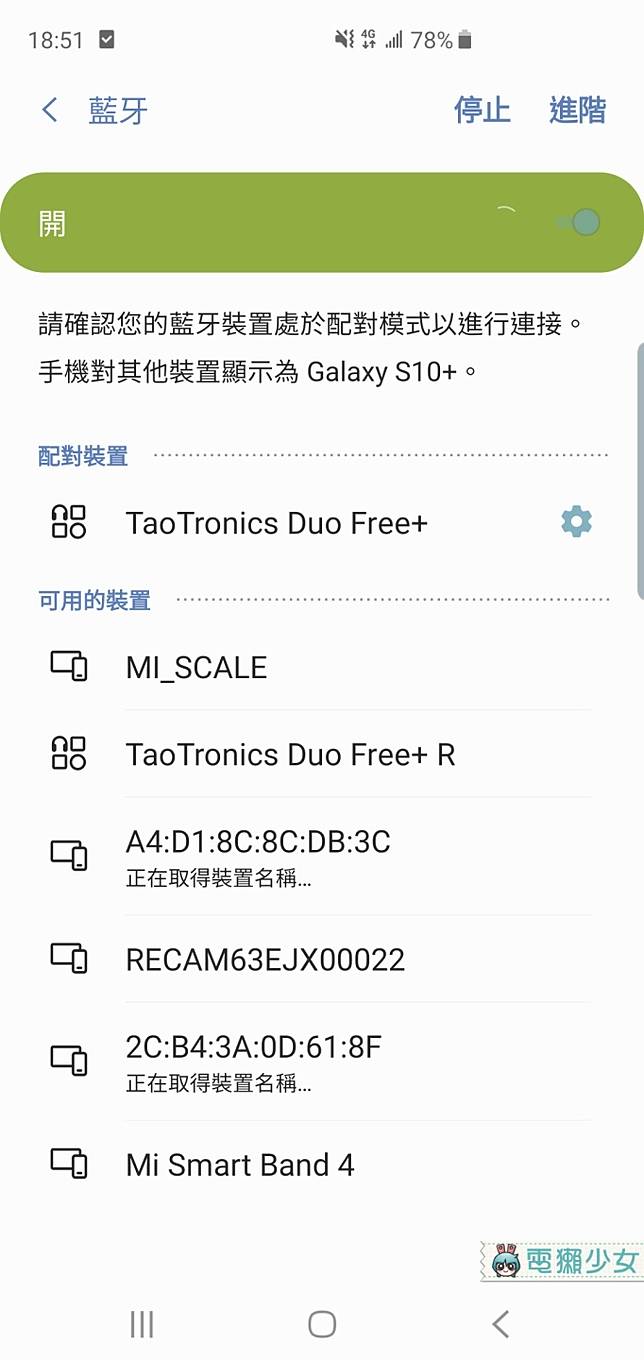Choose device A4:D1:8C:8C:DB:3C
The image size is (644, 1360).
click(258, 855)
